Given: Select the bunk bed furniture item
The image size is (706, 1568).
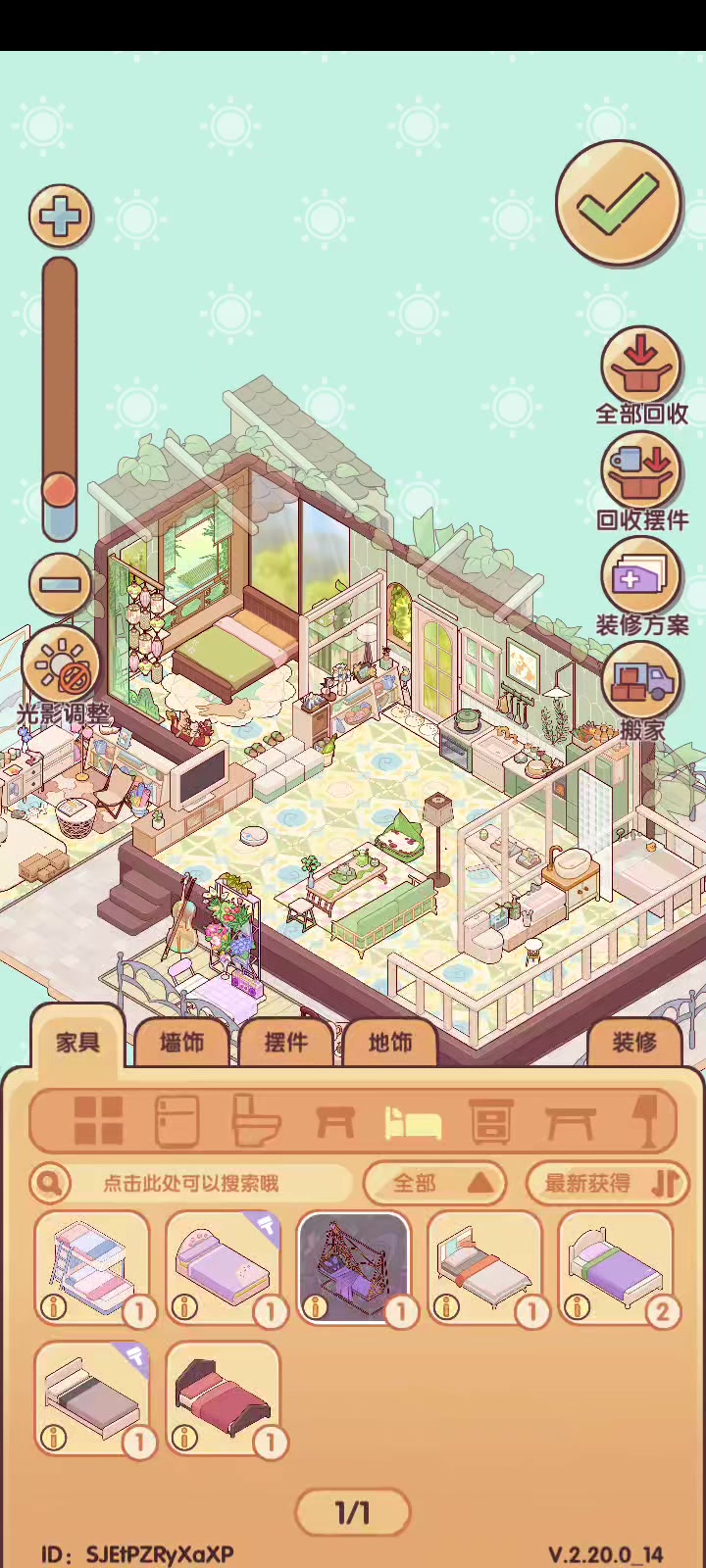Looking at the screenshot, I should click(x=93, y=1268).
